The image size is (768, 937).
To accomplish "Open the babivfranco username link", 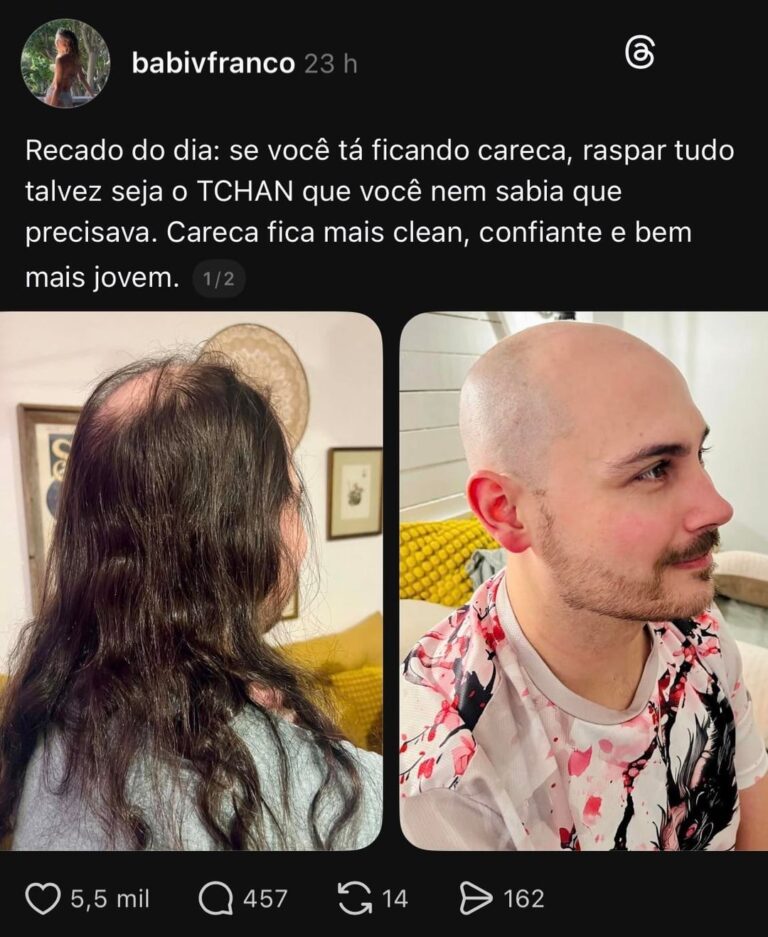I will pos(213,63).
